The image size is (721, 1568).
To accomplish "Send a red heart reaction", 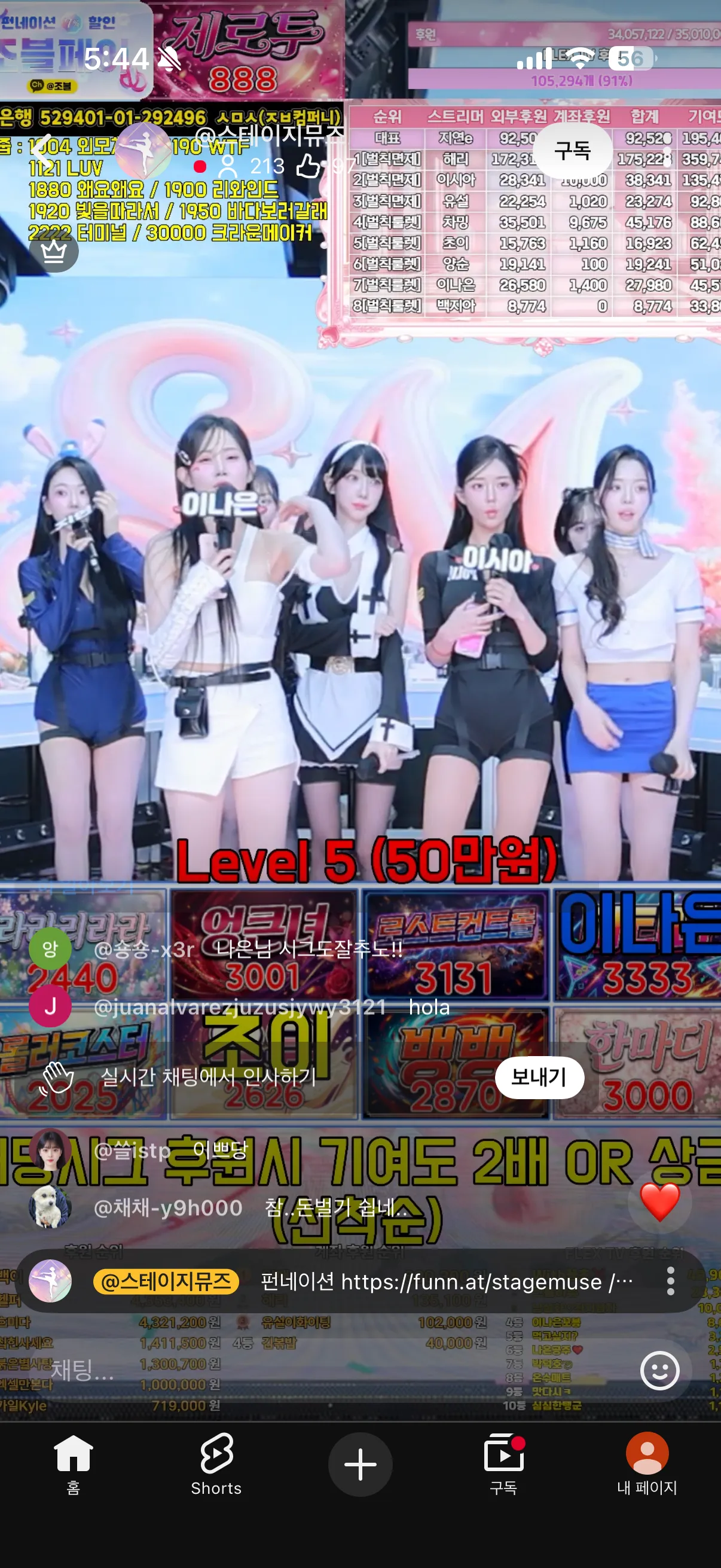I will tap(659, 1201).
